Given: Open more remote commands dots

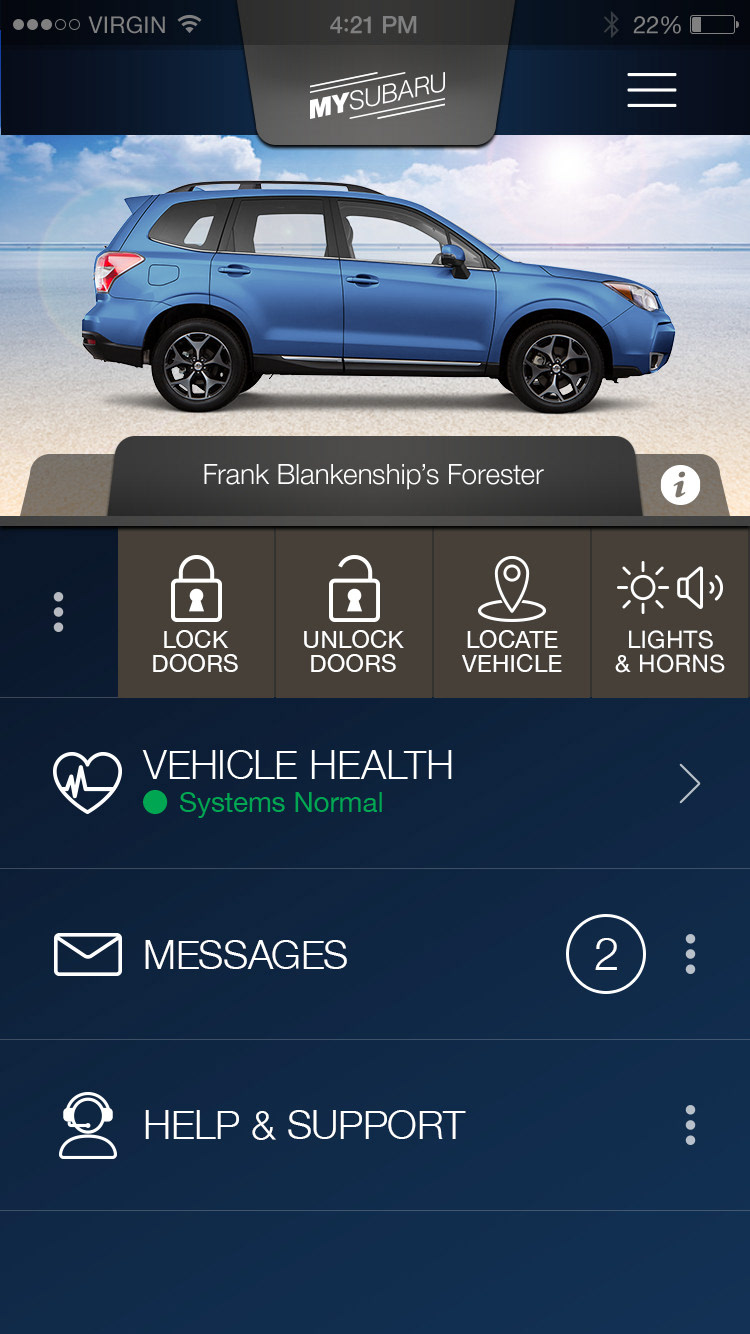Looking at the screenshot, I should pos(59,612).
